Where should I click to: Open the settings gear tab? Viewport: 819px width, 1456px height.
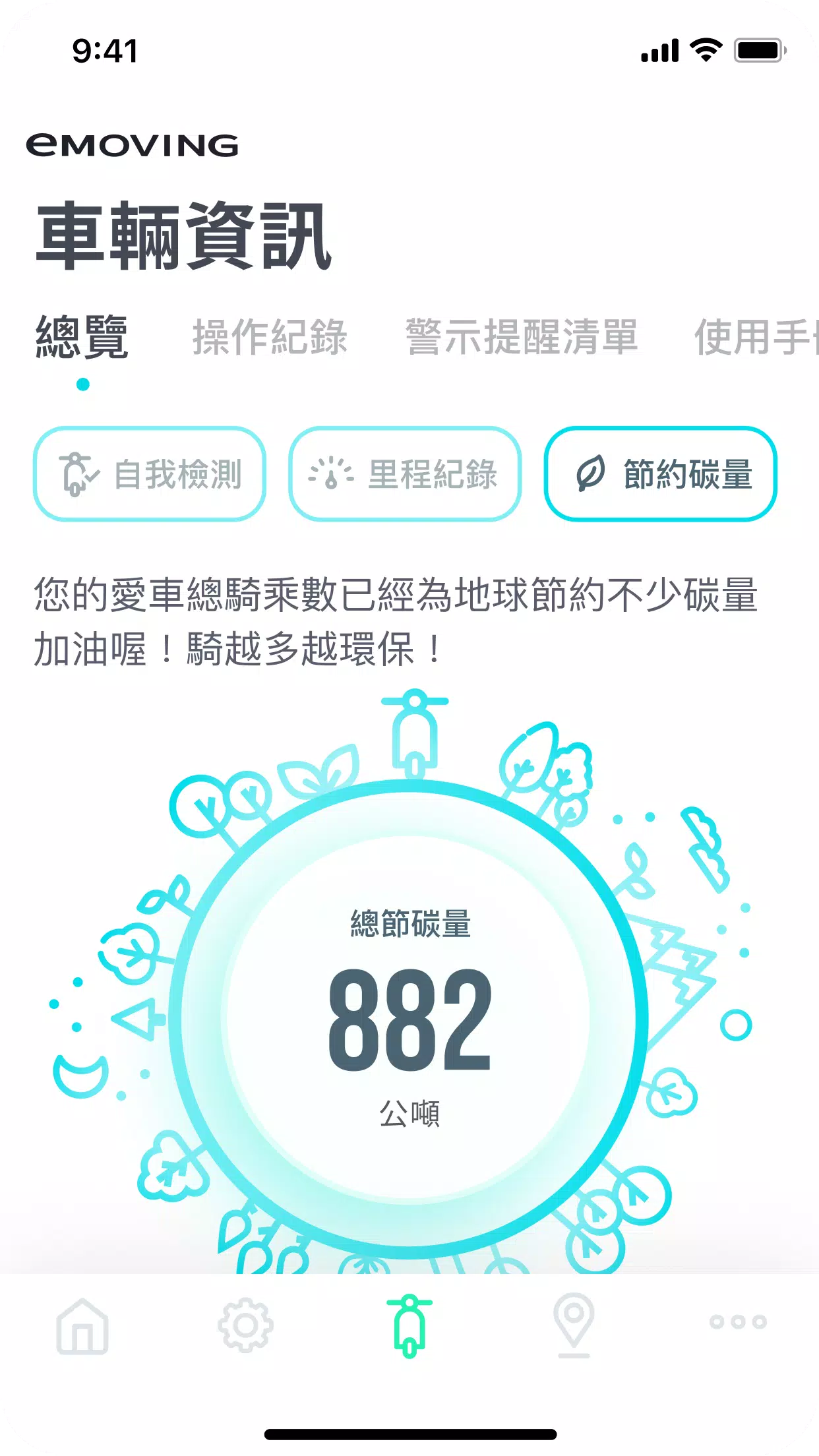(245, 1325)
